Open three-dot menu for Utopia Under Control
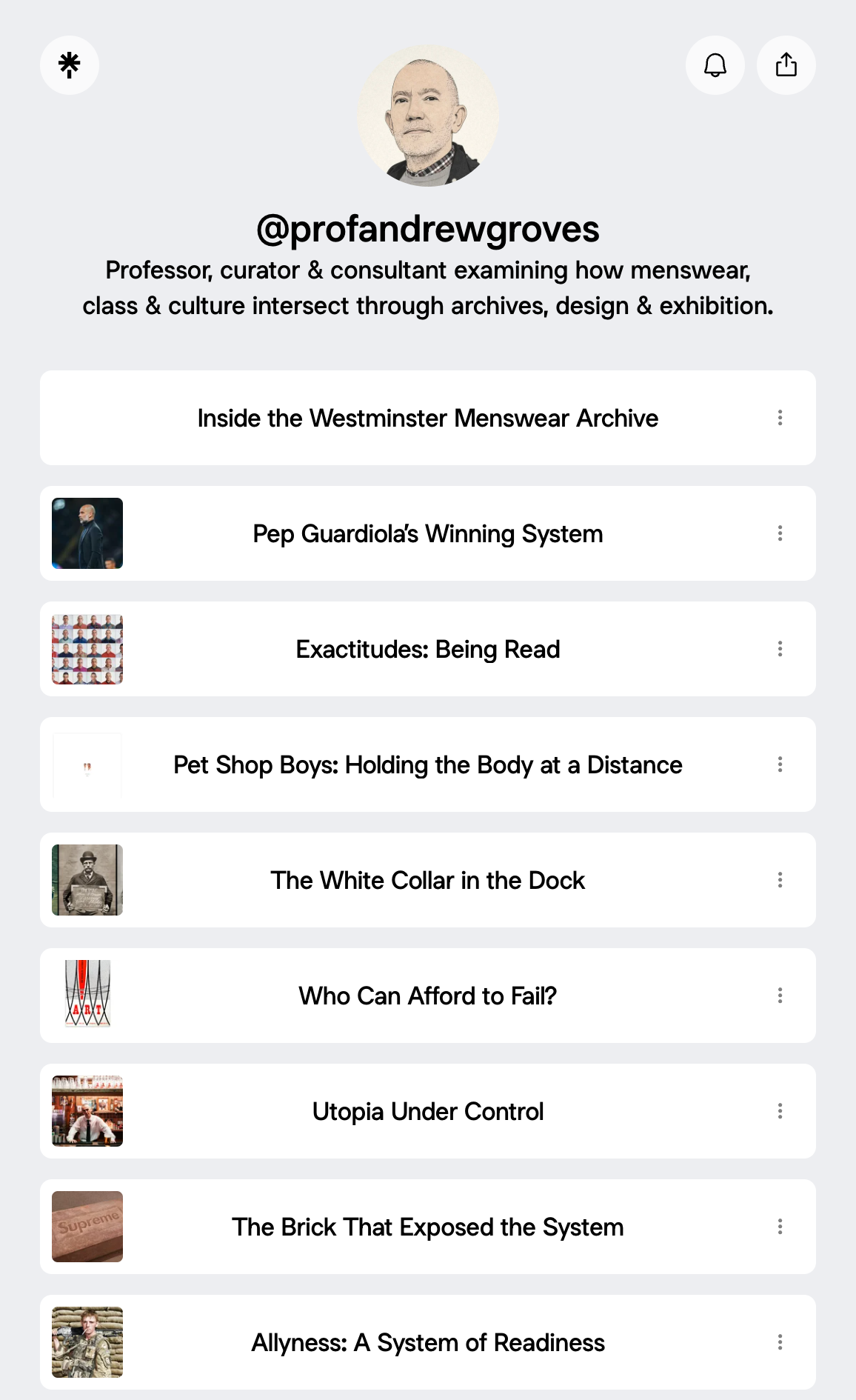This screenshot has width=856, height=1400. pyautogui.click(x=780, y=1111)
